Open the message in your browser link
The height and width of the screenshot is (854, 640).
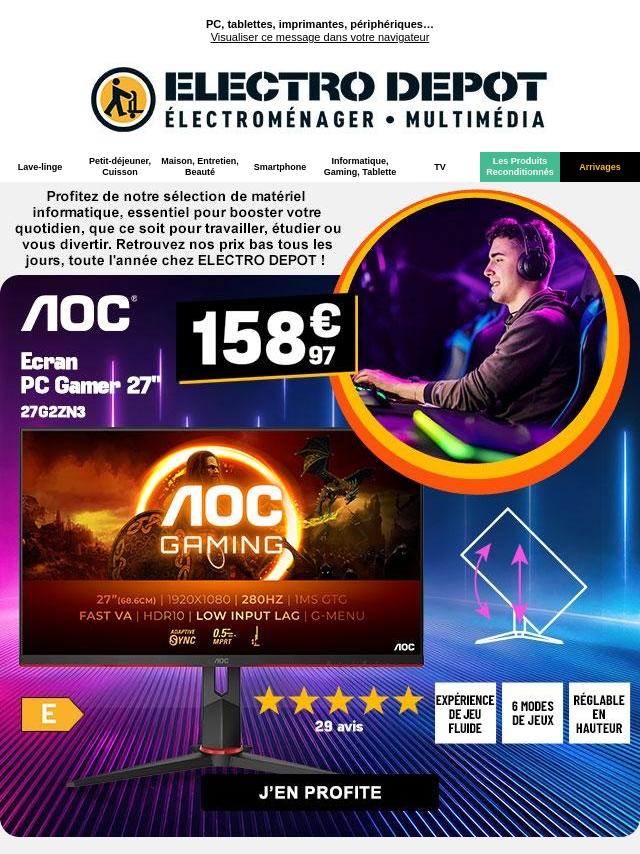320,38
